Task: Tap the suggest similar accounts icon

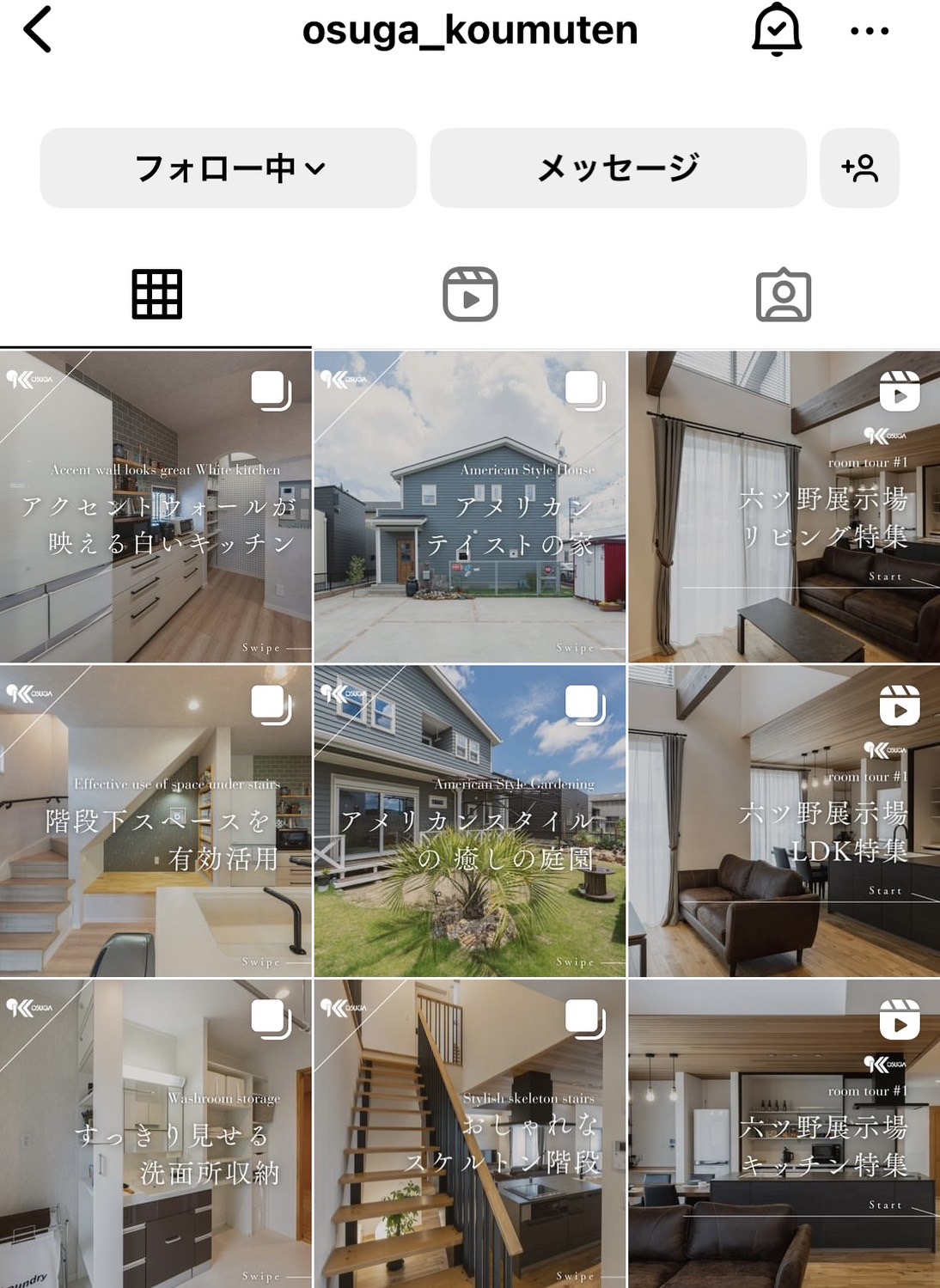Action: tap(859, 168)
